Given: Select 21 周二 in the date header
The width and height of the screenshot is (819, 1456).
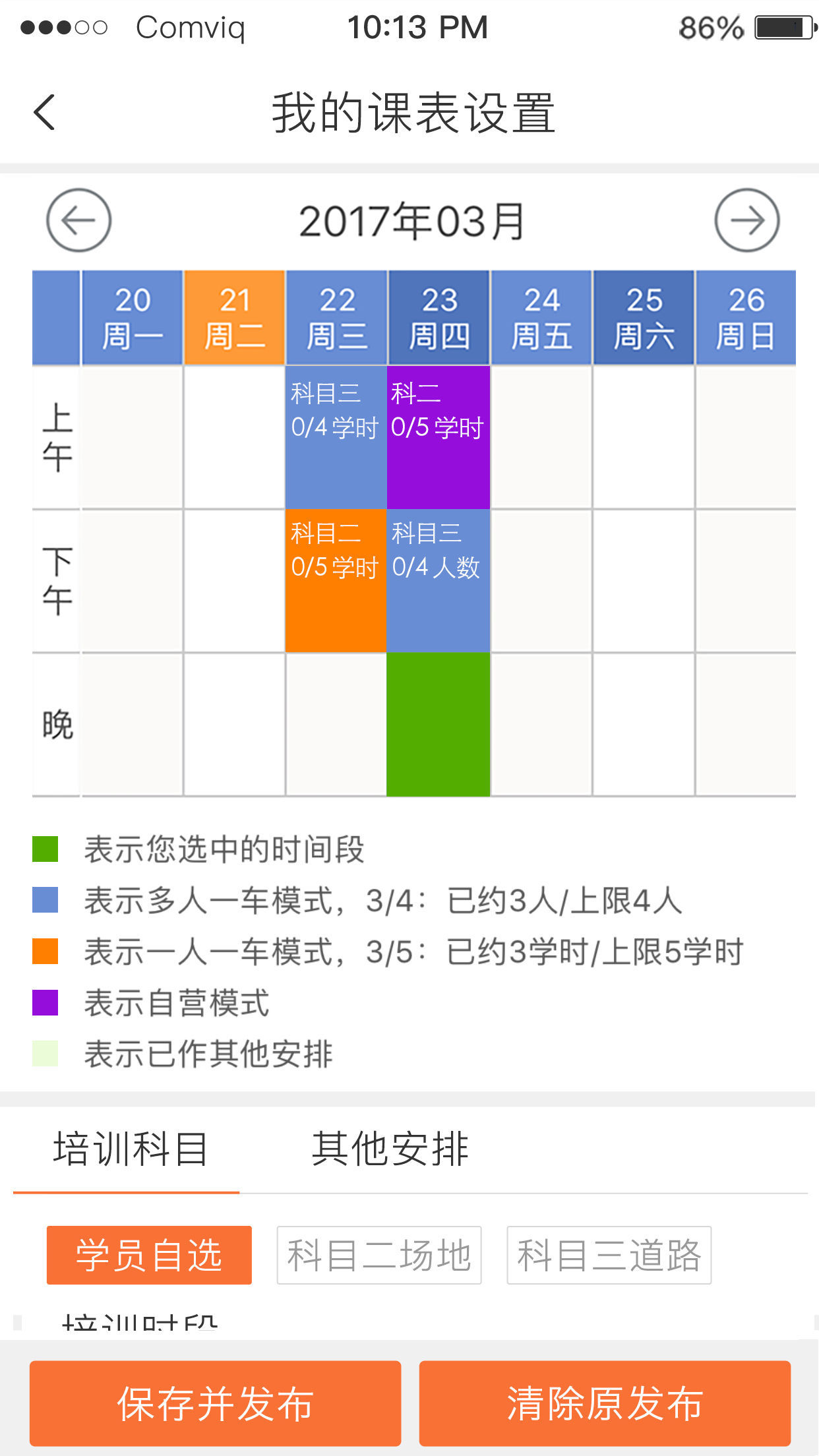Looking at the screenshot, I should (x=235, y=318).
